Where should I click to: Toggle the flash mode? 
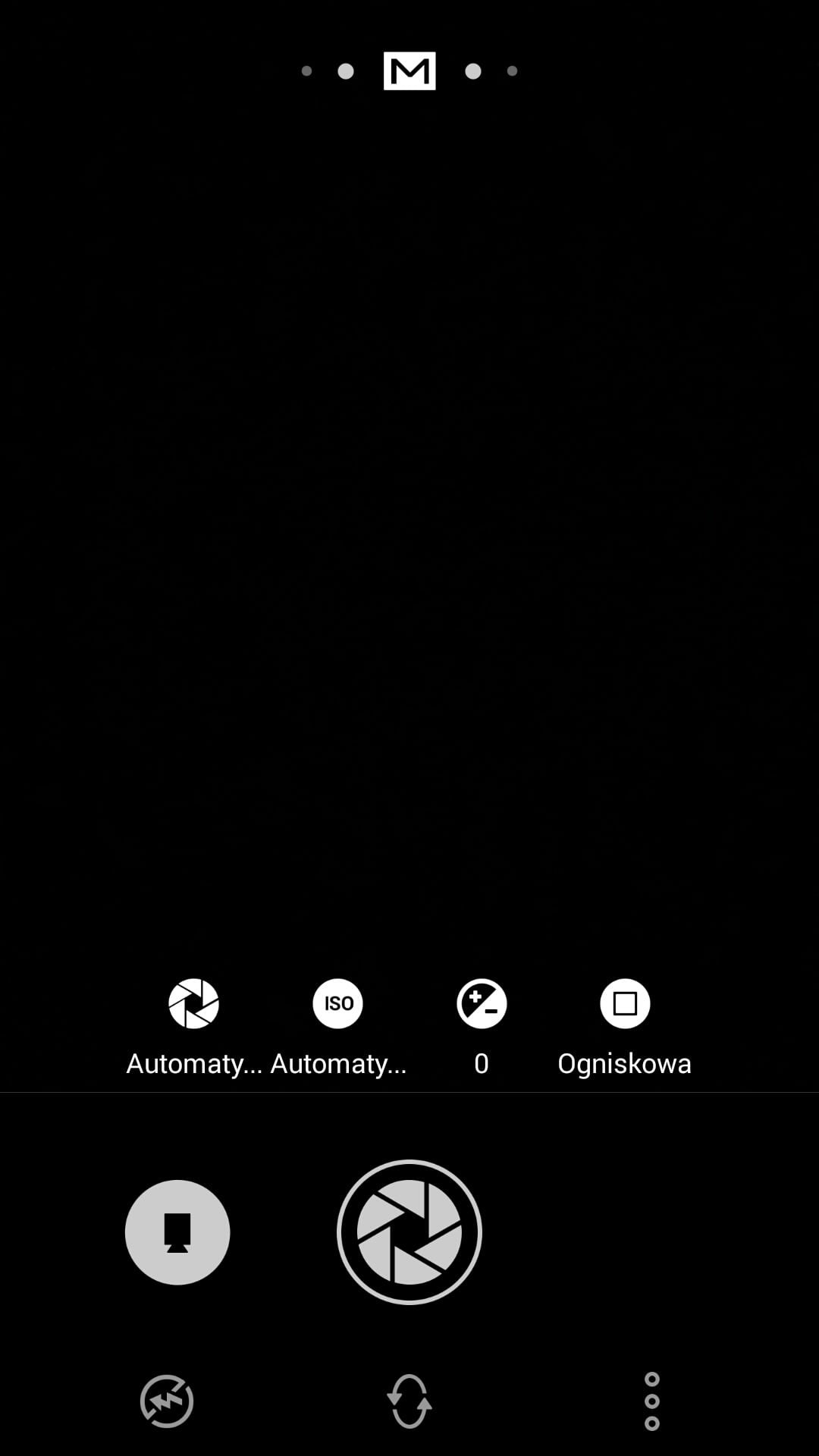[167, 1401]
